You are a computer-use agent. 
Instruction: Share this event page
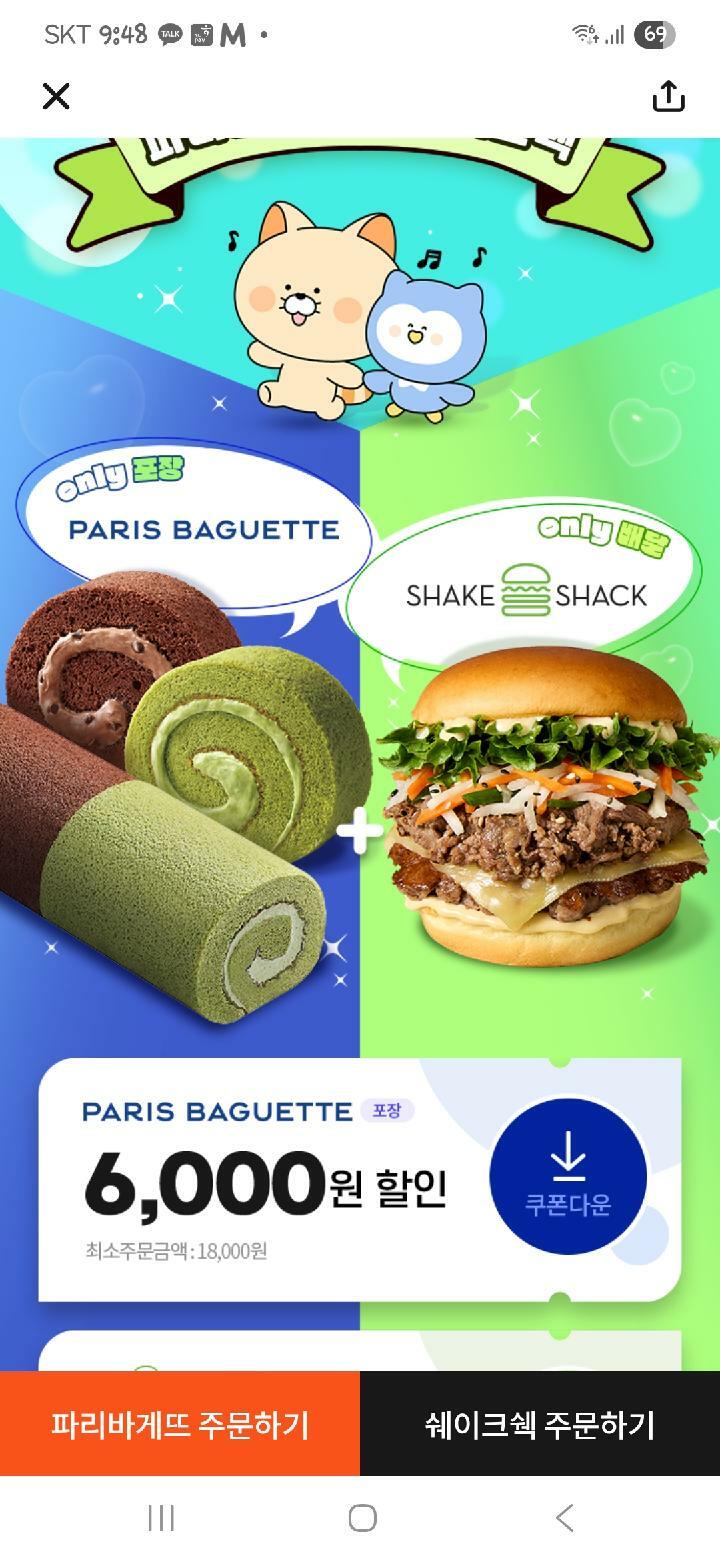point(668,96)
